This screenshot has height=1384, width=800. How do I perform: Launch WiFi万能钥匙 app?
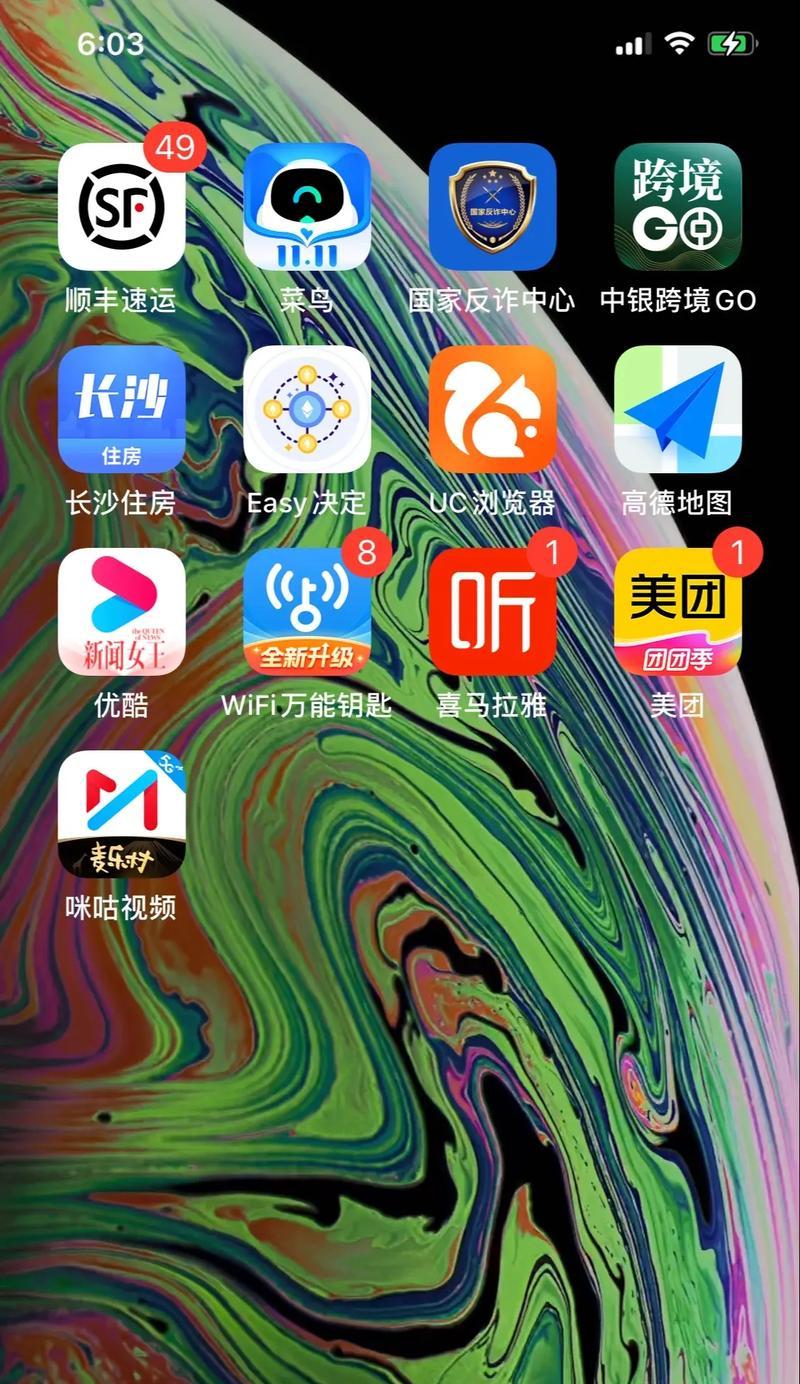(x=307, y=611)
